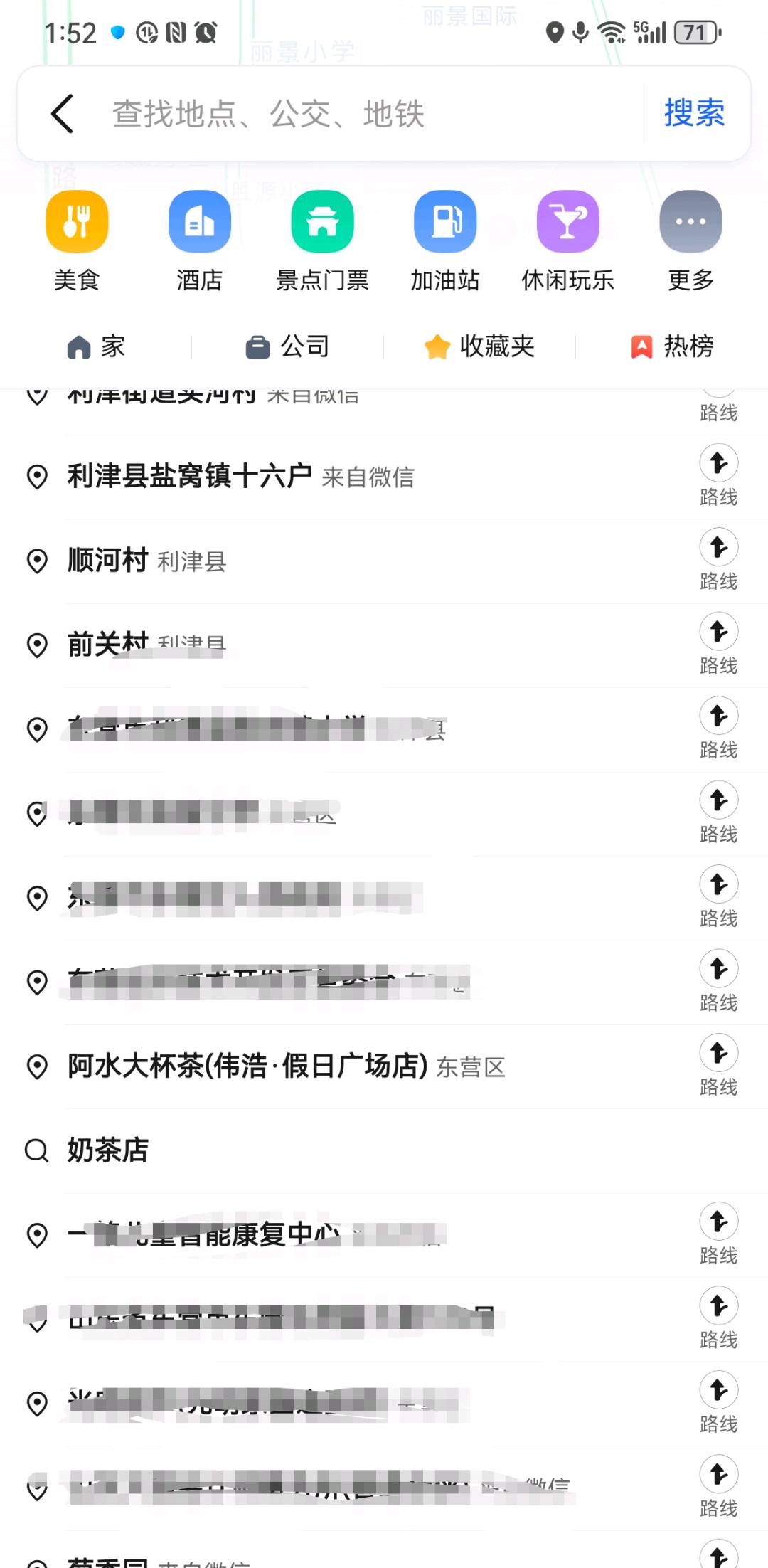This screenshot has width=768, height=1568.
Task: Open 景点门票 category
Action: tap(323, 240)
